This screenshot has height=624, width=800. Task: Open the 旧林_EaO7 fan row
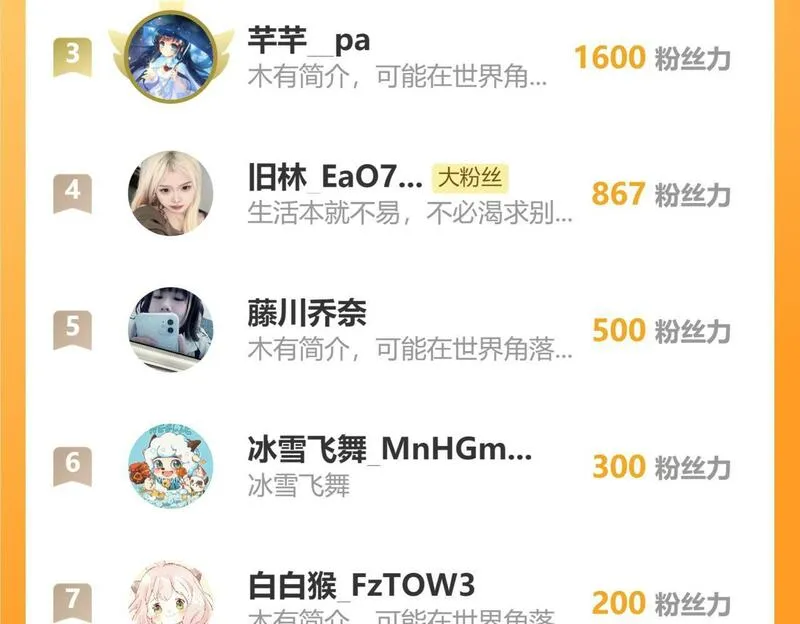pyautogui.click(x=399, y=194)
